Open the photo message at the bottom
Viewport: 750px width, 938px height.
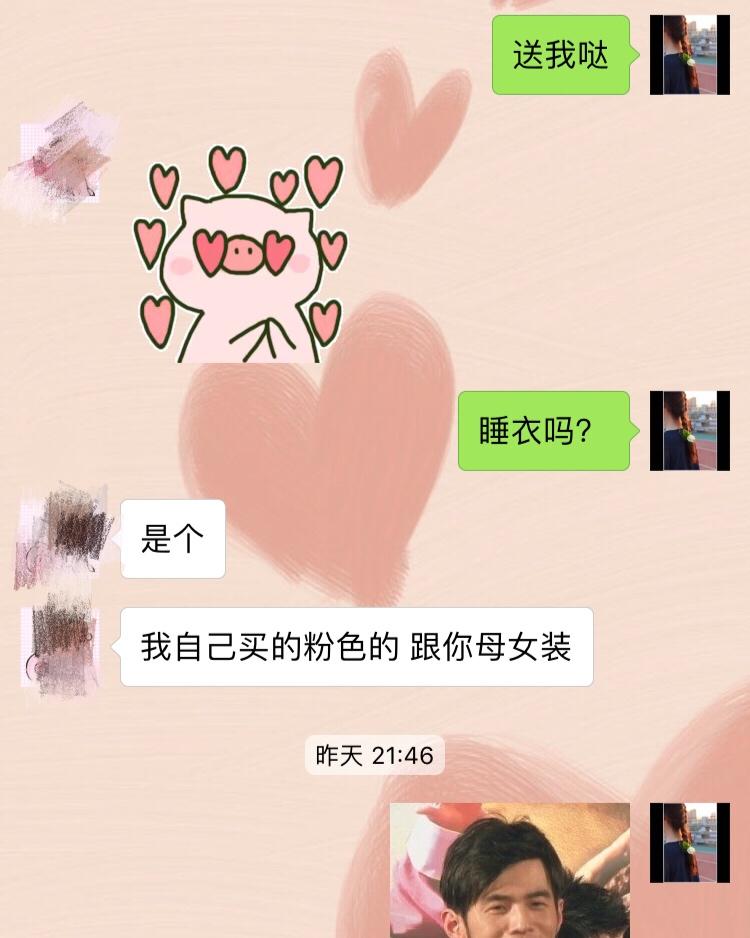point(510,870)
